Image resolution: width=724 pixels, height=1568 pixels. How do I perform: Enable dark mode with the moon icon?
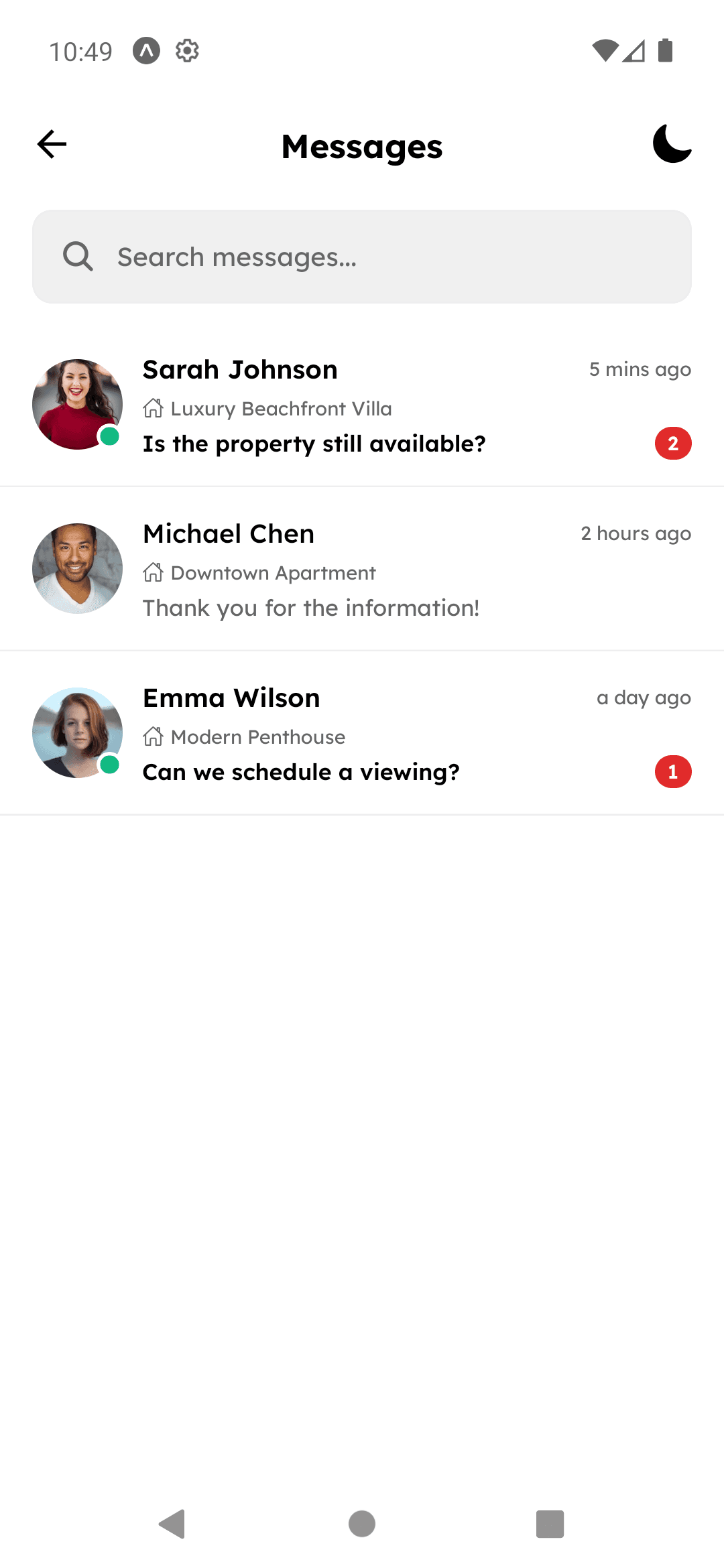(x=672, y=143)
